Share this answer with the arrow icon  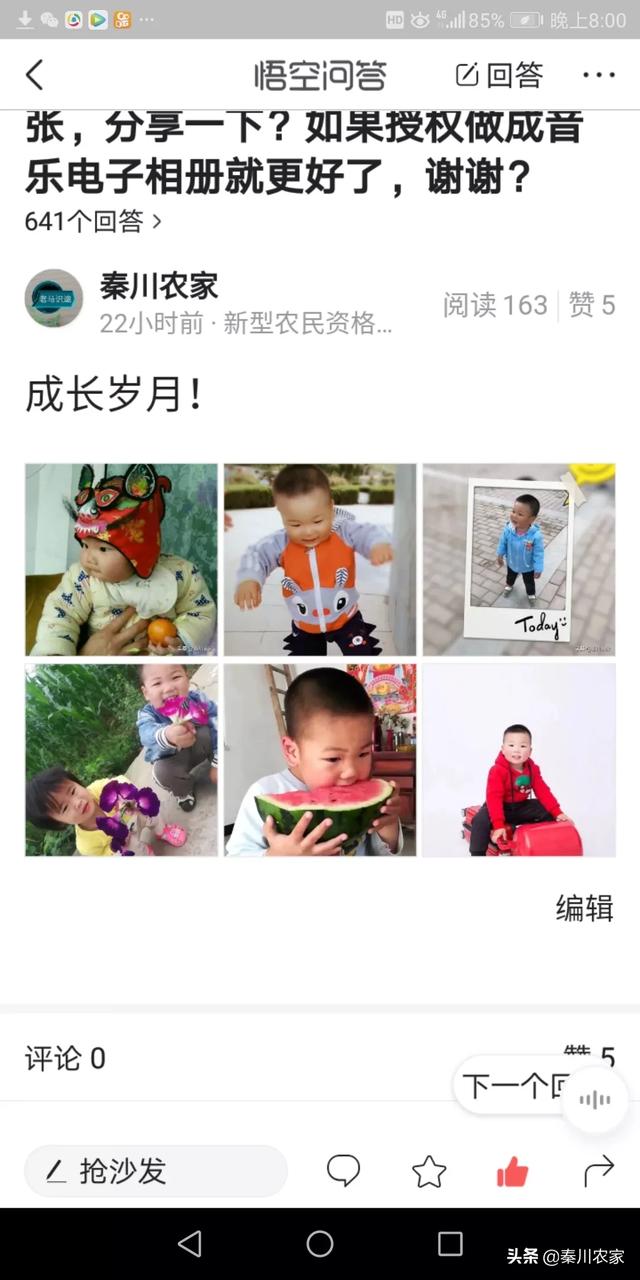tap(598, 1171)
